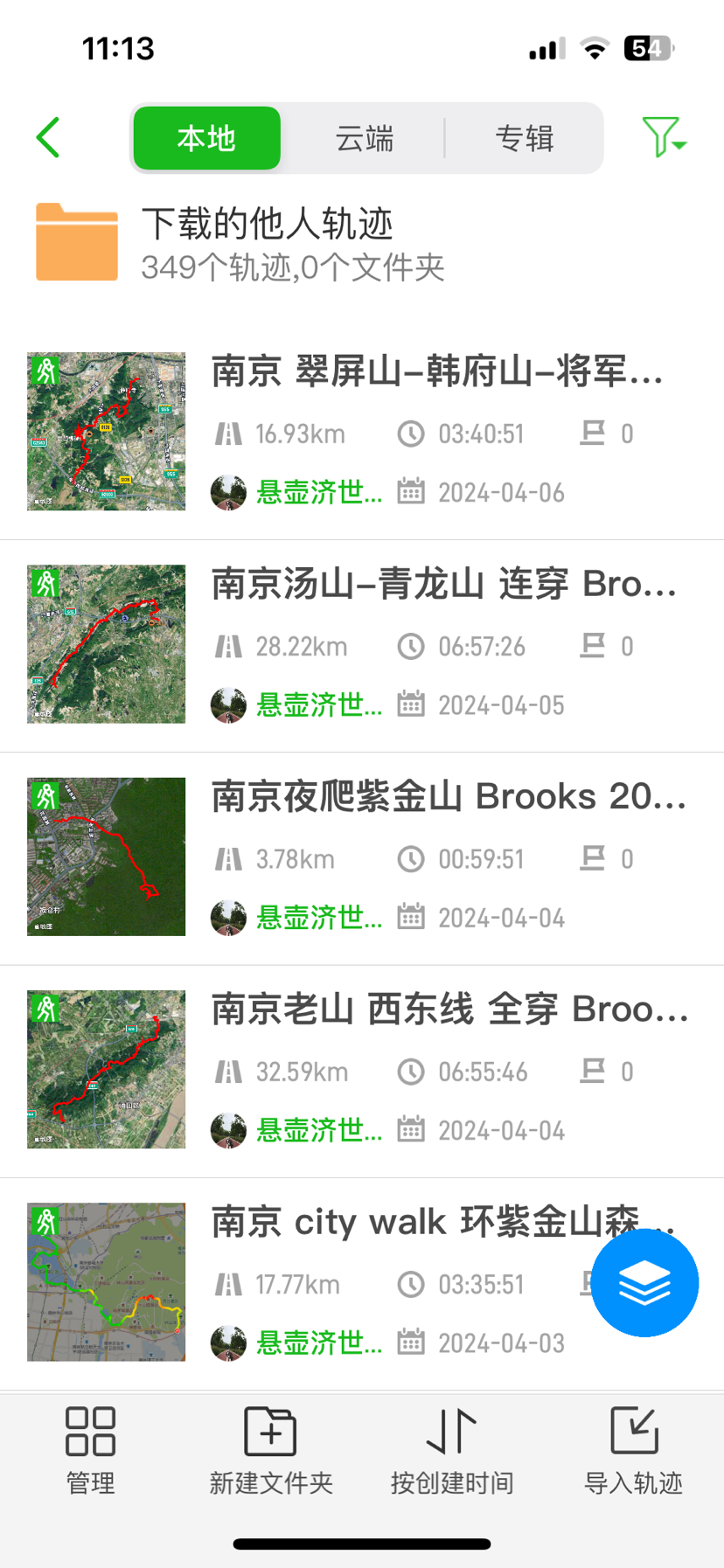Tap the blue layers floating button
This screenshot has width=724, height=1568.
(x=644, y=1282)
